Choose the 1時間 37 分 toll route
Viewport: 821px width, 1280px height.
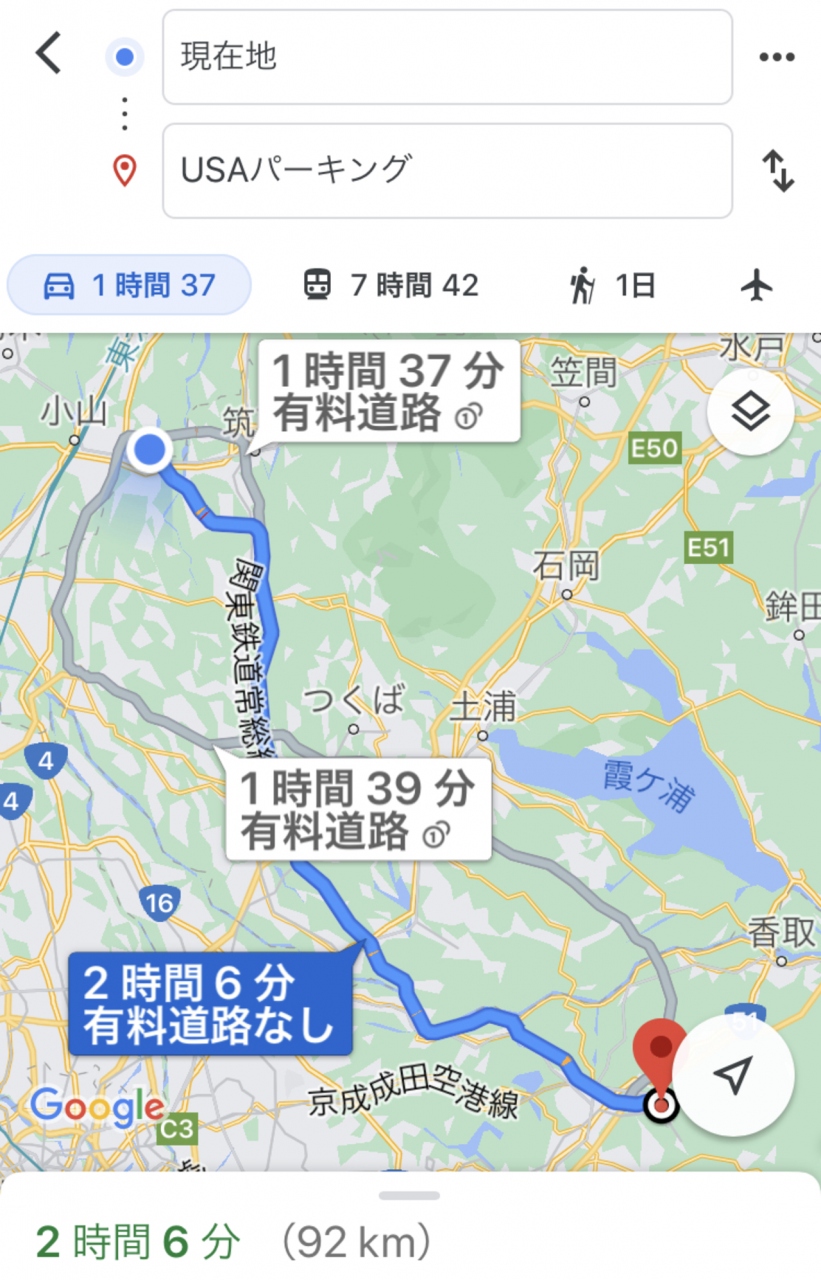pyautogui.click(x=388, y=392)
